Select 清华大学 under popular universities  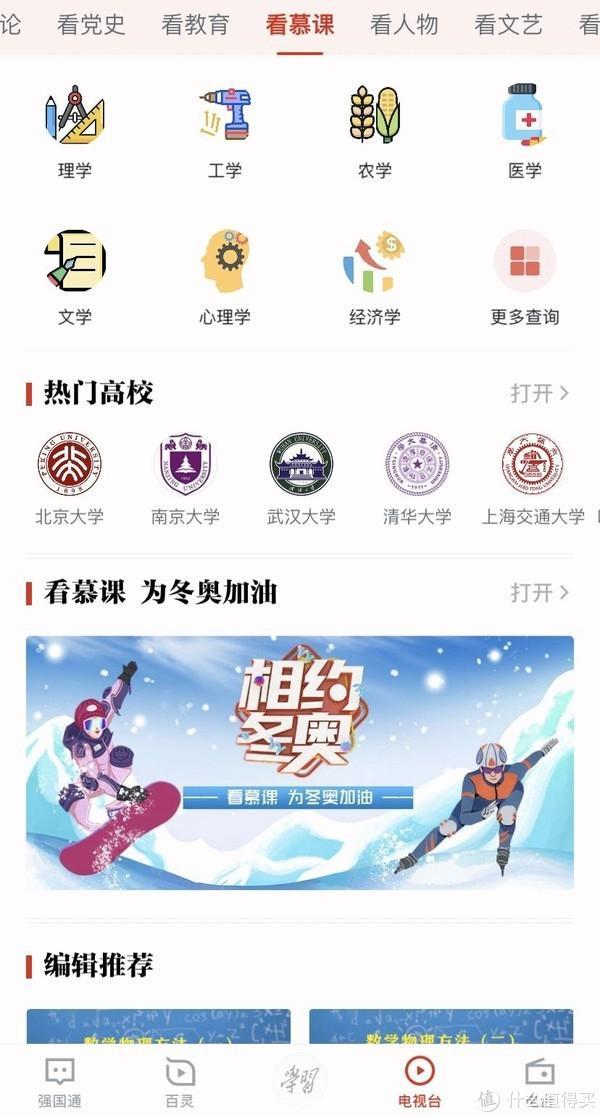(417, 479)
